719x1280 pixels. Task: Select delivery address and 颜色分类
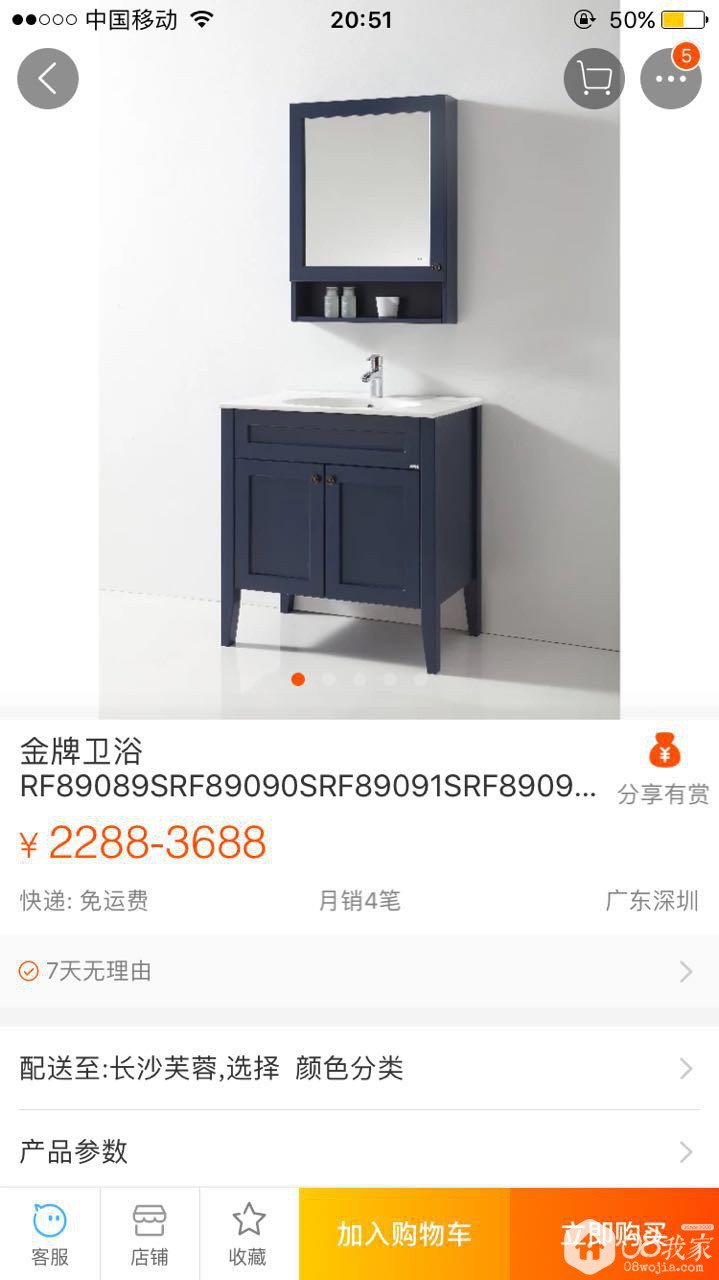tap(359, 1068)
